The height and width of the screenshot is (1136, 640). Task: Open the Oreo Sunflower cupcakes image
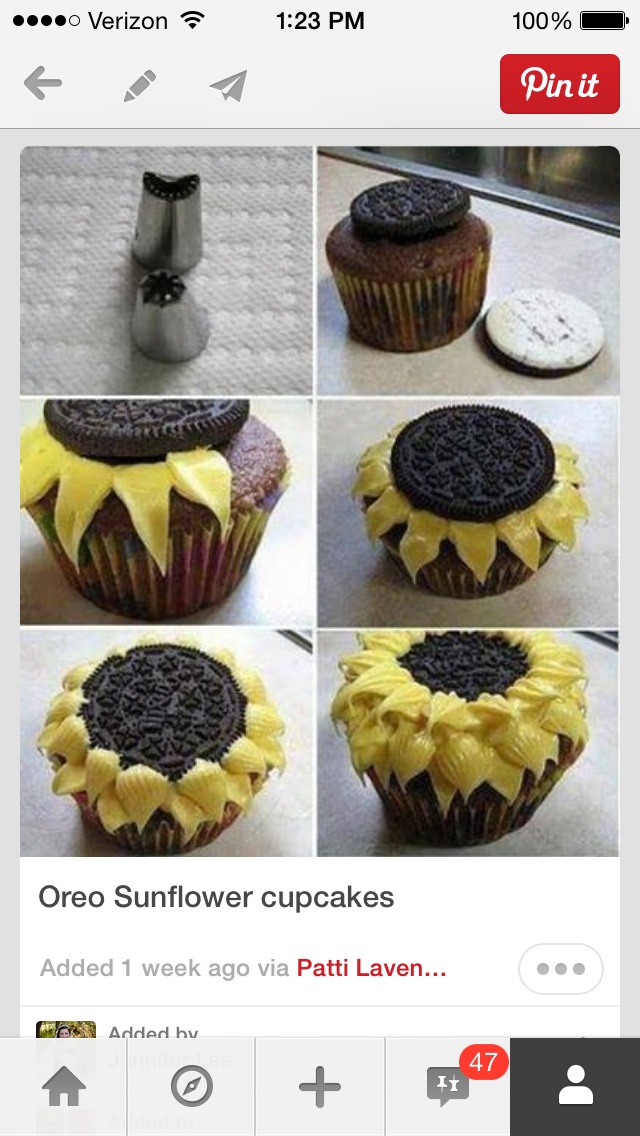pyautogui.click(x=320, y=501)
